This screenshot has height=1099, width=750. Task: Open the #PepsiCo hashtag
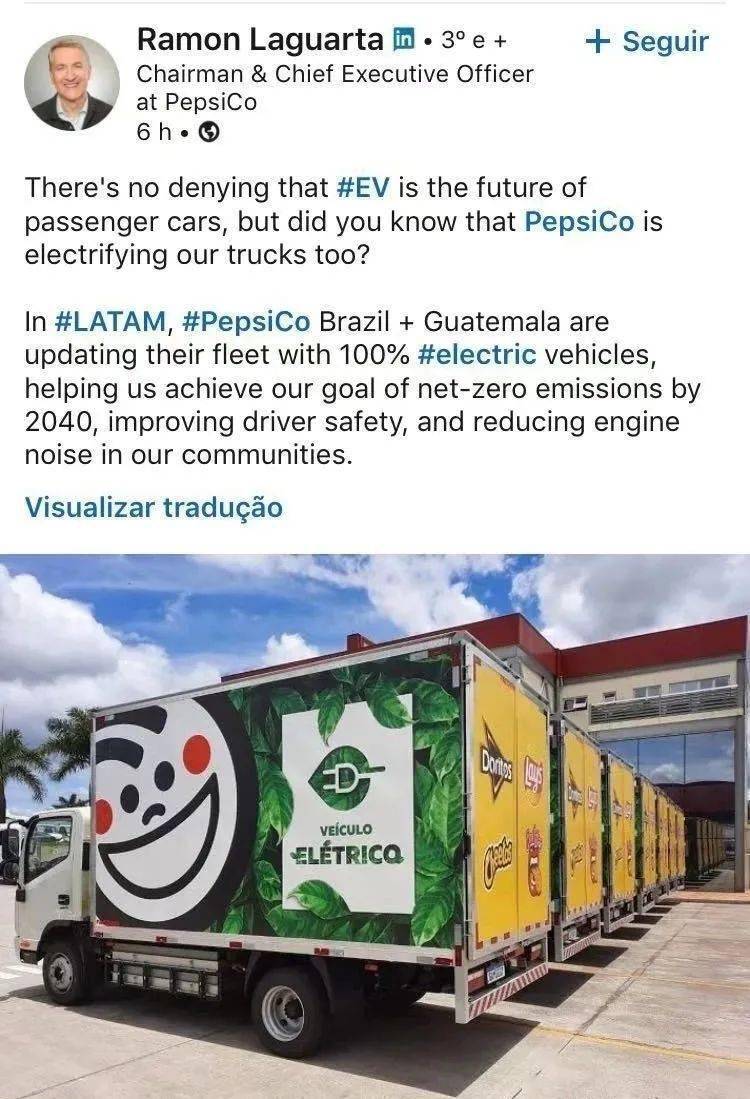pyautogui.click(x=247, y=323)
